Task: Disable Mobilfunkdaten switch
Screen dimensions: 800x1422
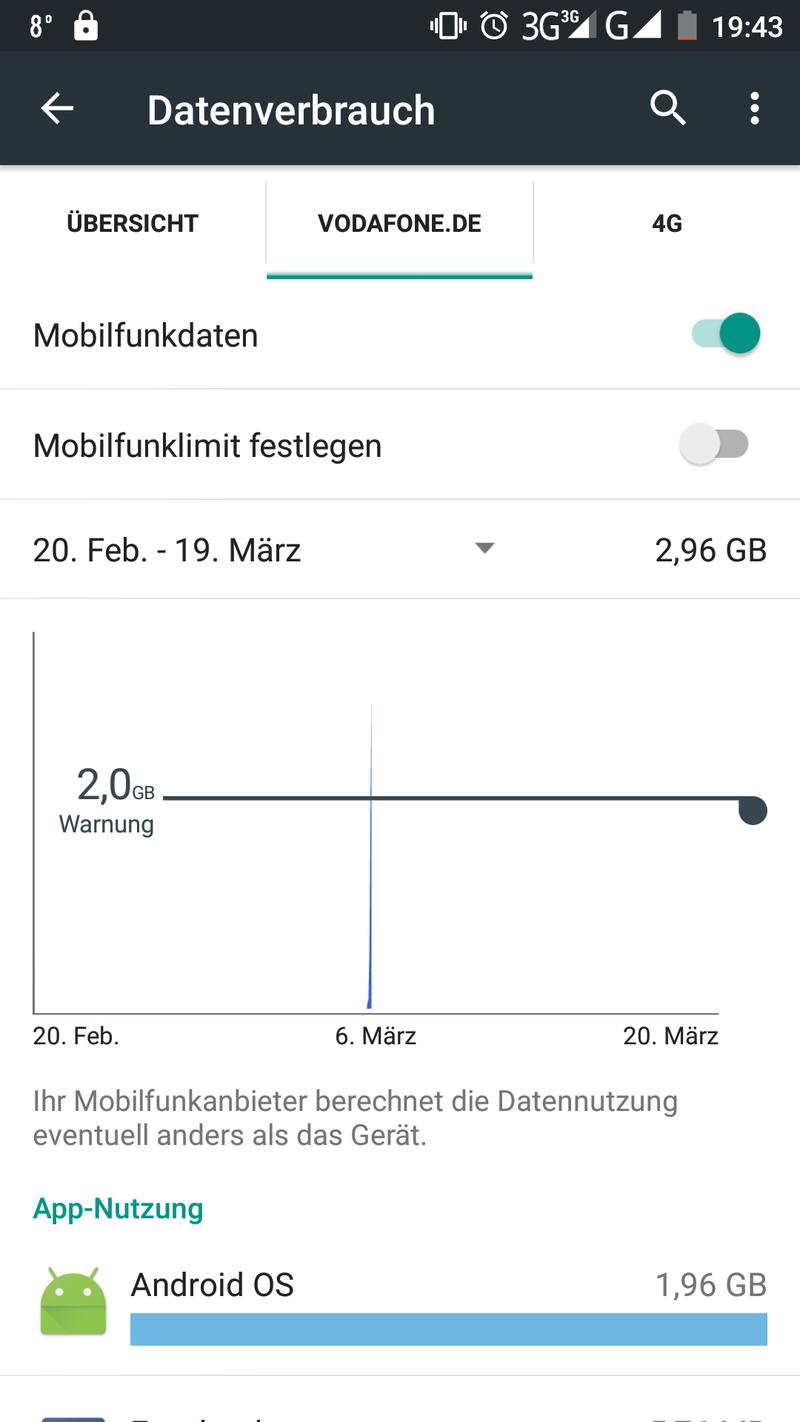Action: (x=726, y=334)
